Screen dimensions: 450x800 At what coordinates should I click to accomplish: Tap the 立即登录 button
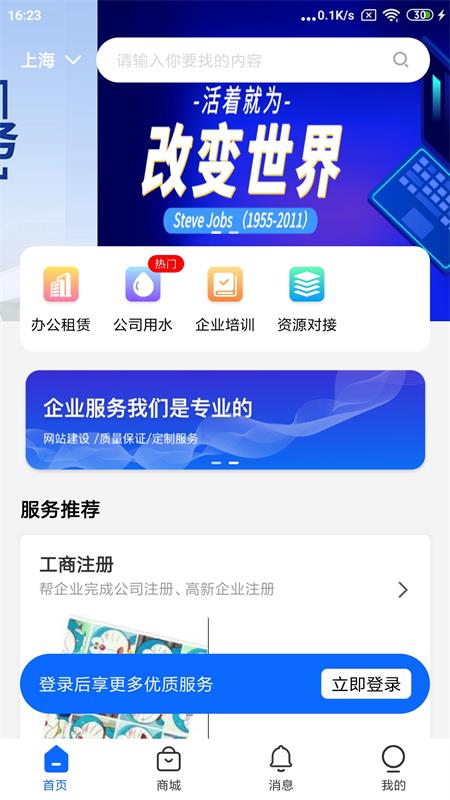tap(366, 684)
